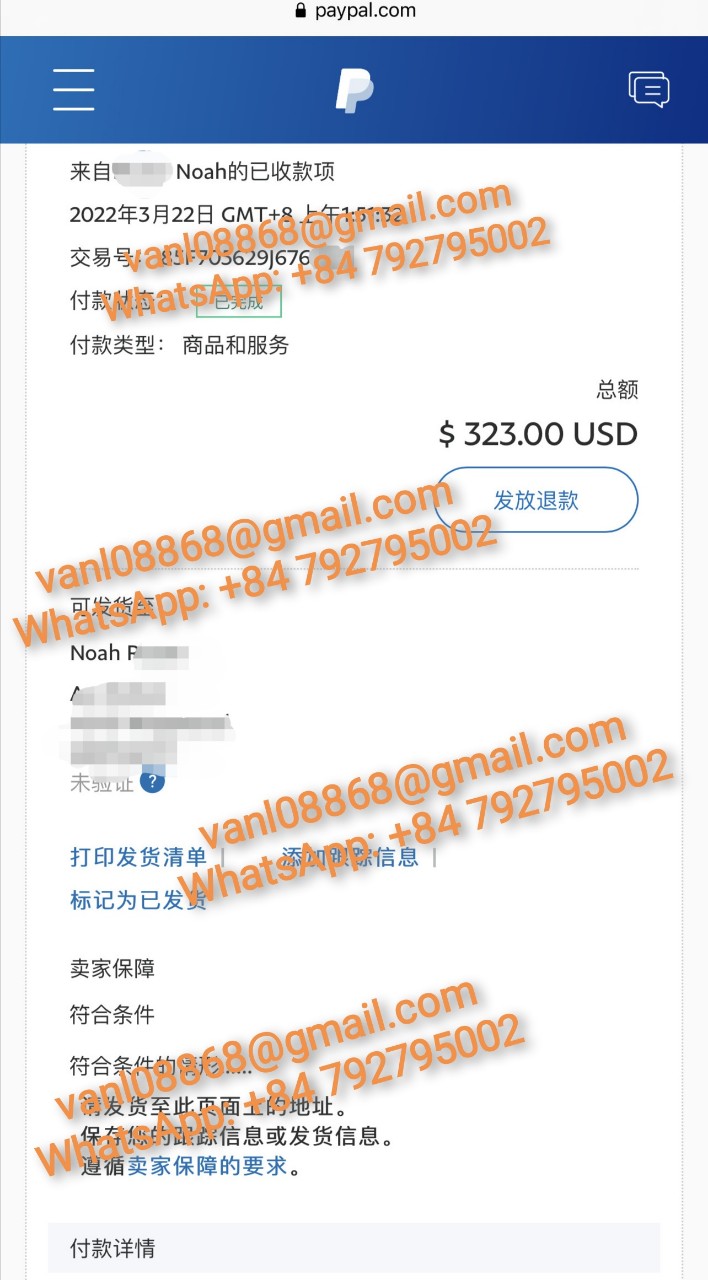Open the 添加跟踪信息 link
Image resolution: width=708 pixels, height=1280 pixels.
coord(350,857)
